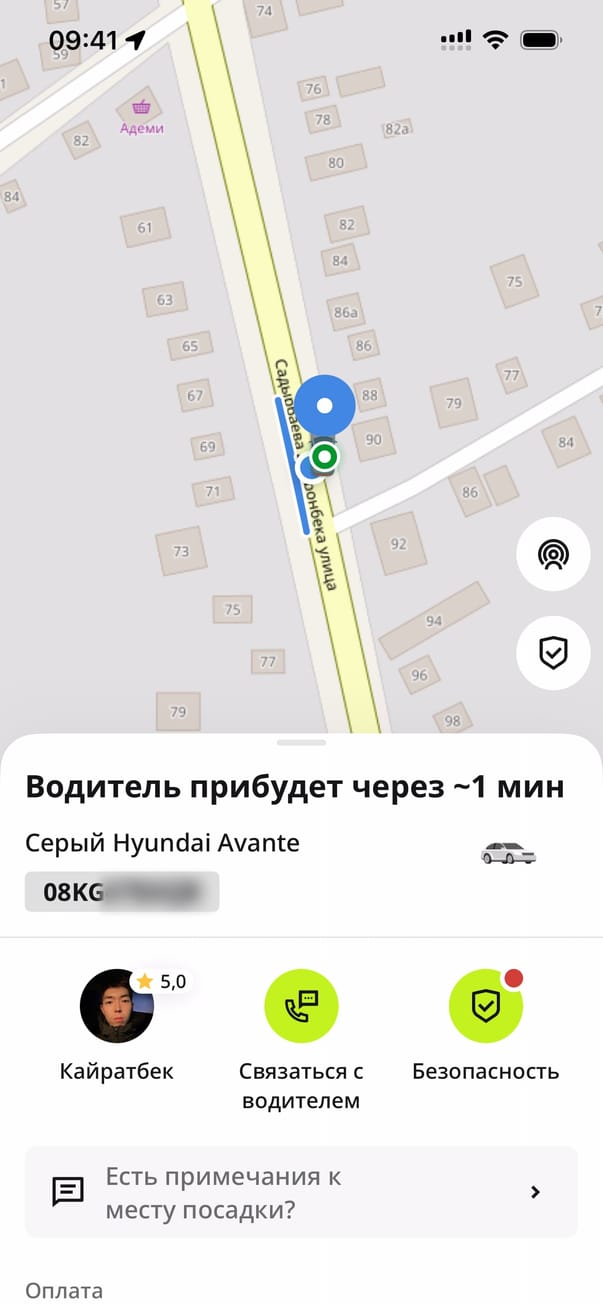The width and height of the screenshot is (603, 1305).
Task: Open the shield icon on the map
Action: point(552,653)
